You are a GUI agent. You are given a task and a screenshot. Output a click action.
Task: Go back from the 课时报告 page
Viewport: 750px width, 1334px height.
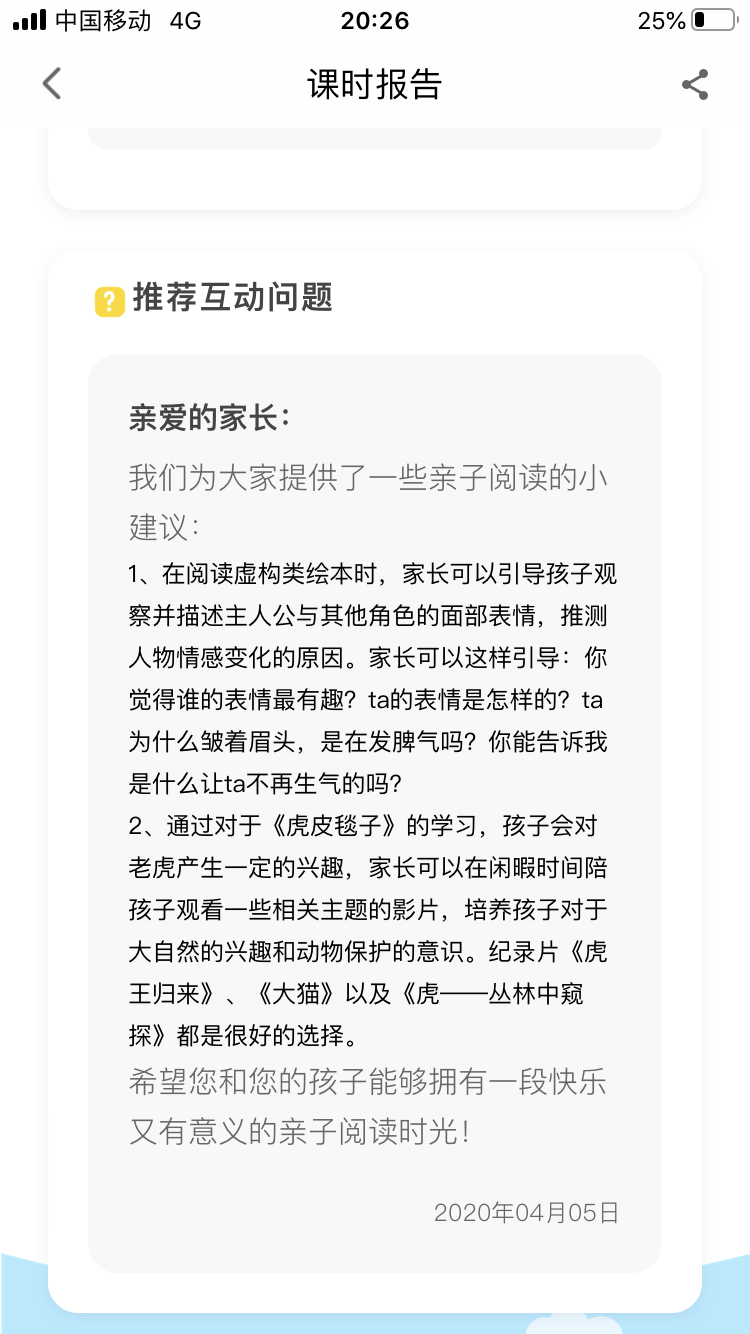click(52, 84)
